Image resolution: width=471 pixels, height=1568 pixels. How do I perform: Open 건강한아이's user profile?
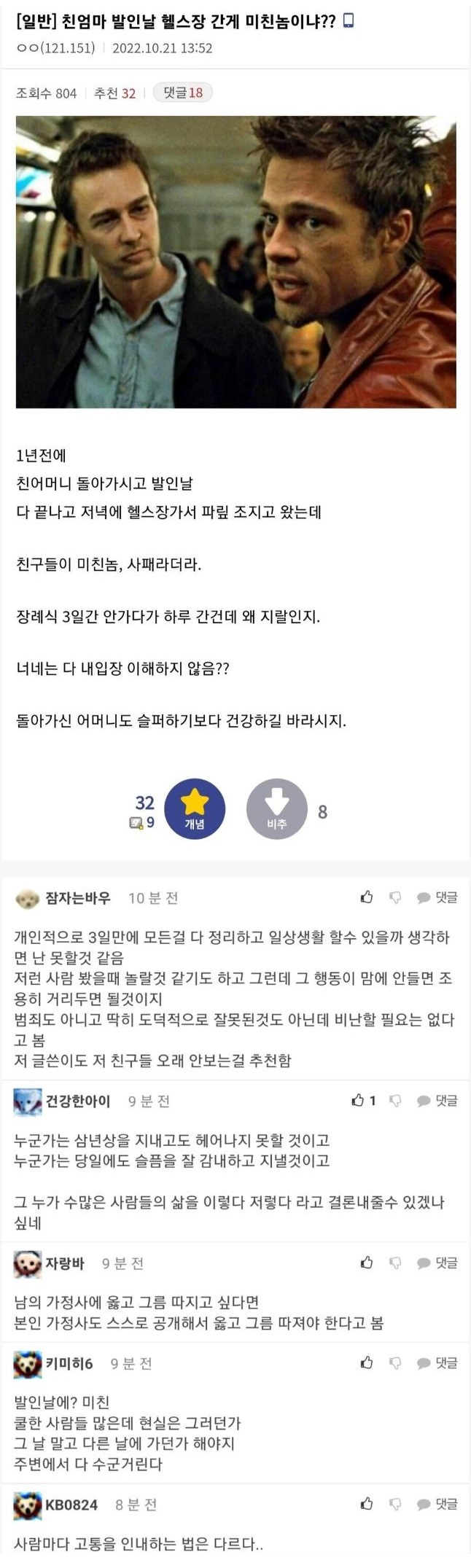tap(77, 1100)
